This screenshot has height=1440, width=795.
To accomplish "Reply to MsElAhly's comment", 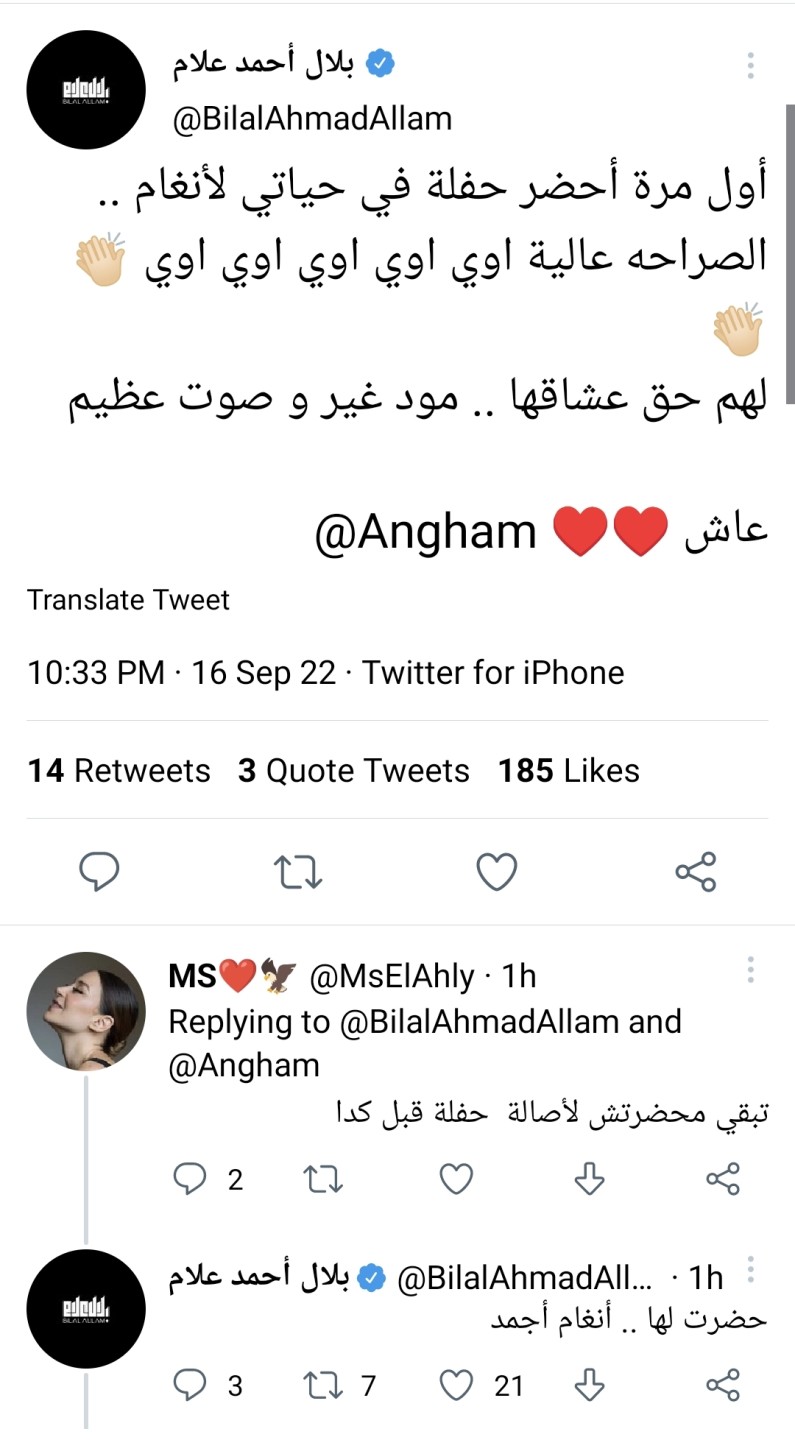I will coord(190,1180).
